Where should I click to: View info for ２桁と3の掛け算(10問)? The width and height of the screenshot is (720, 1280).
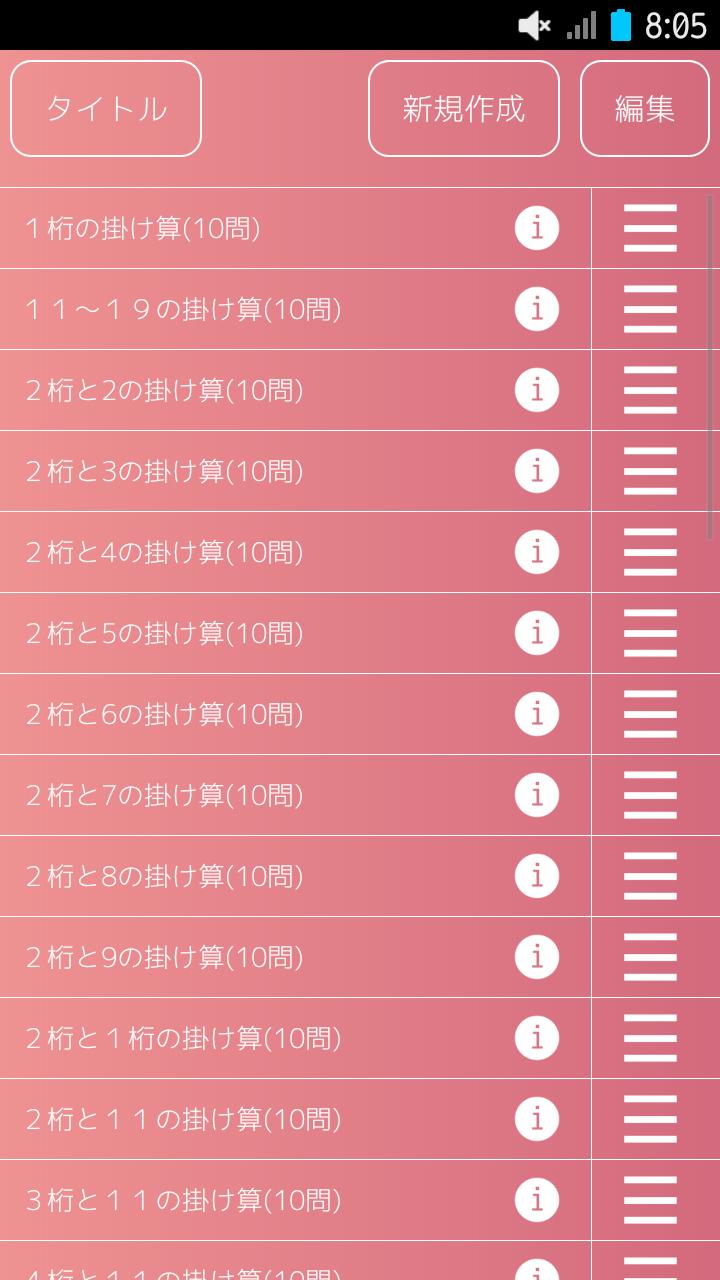click(x=537, y=471)
